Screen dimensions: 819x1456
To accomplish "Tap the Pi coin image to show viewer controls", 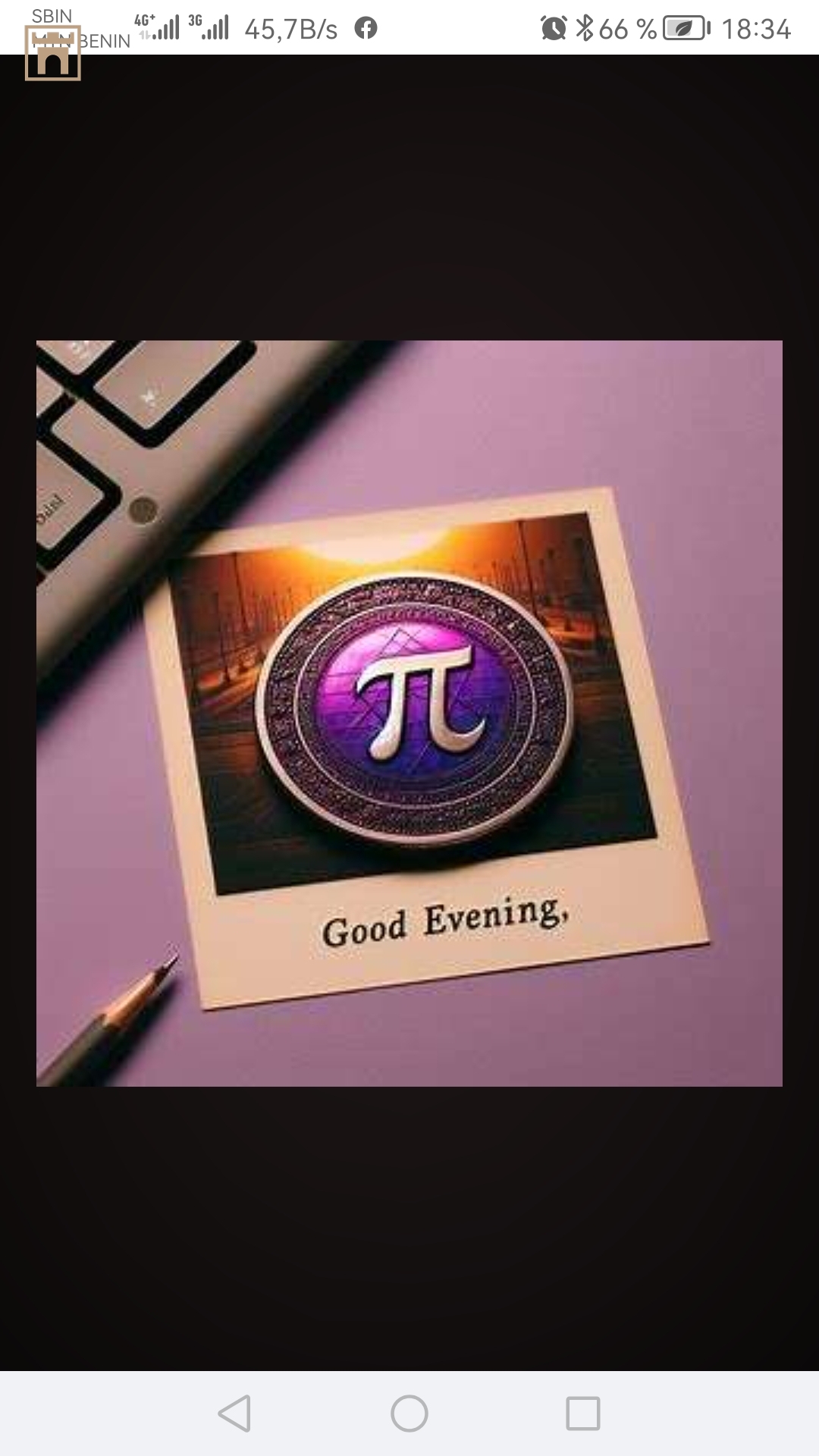I will (409, 713).
